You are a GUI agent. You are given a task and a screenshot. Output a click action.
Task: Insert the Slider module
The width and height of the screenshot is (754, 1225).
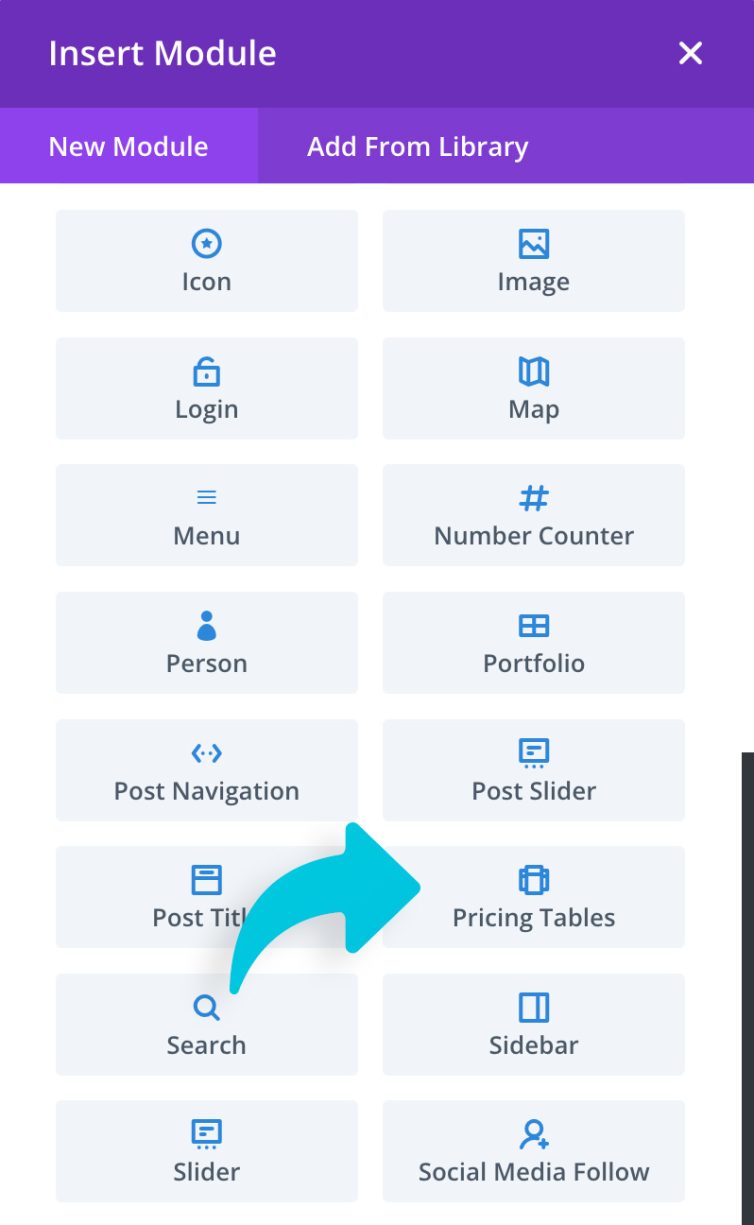click(x=206, y=1151)
